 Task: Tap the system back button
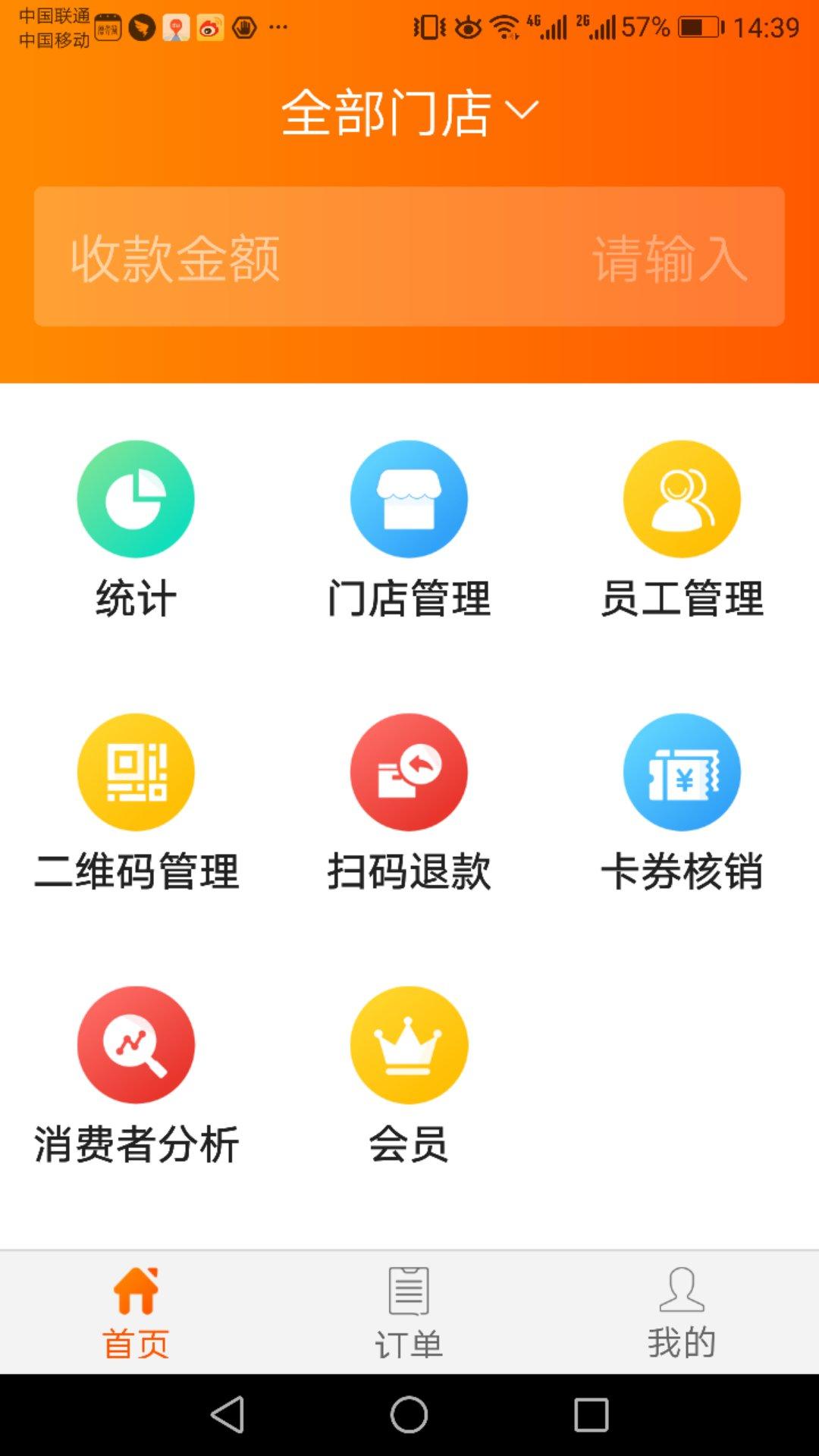click(227, 1415)
